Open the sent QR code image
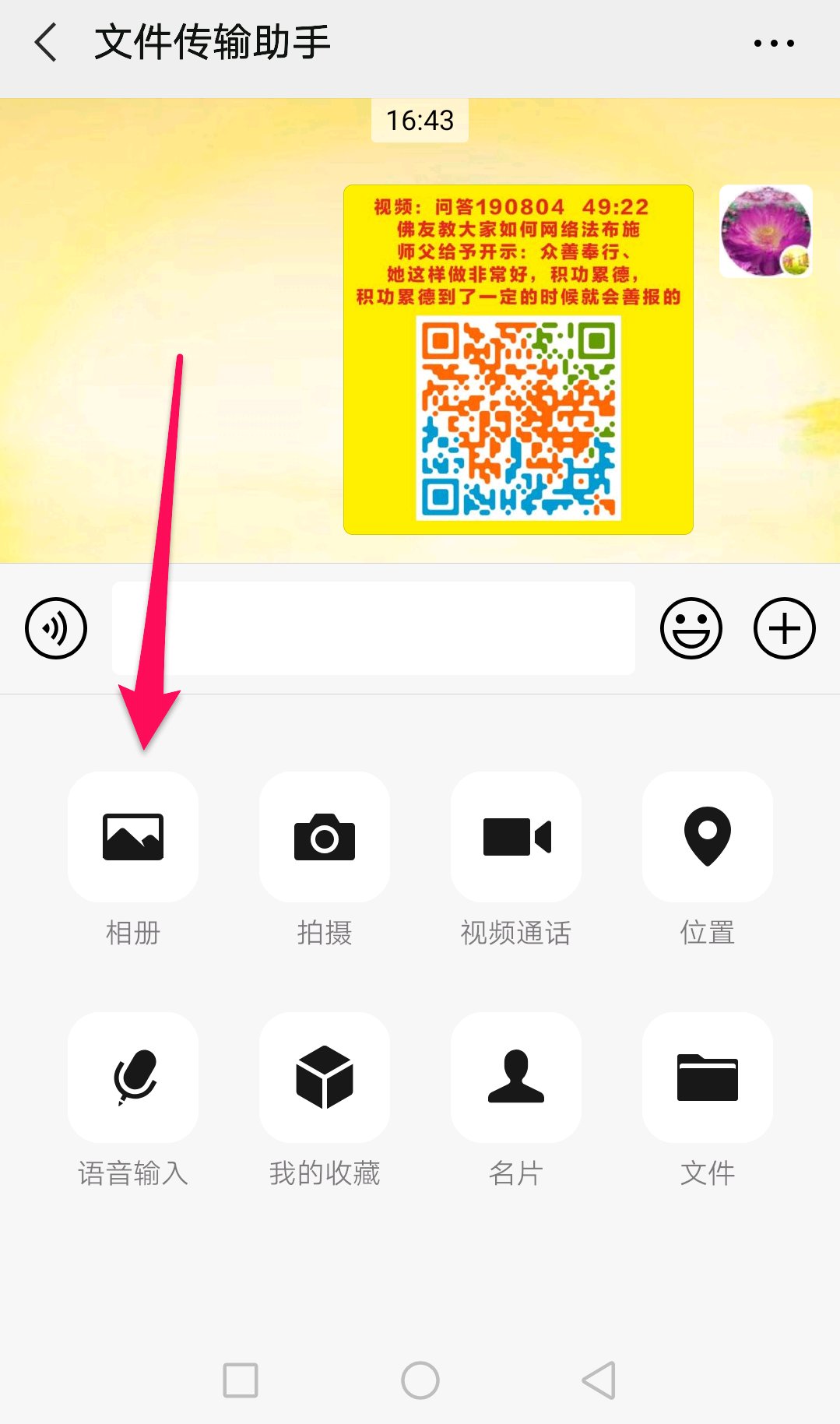Screen dimensions: 840x1424 tap(518, 360)
